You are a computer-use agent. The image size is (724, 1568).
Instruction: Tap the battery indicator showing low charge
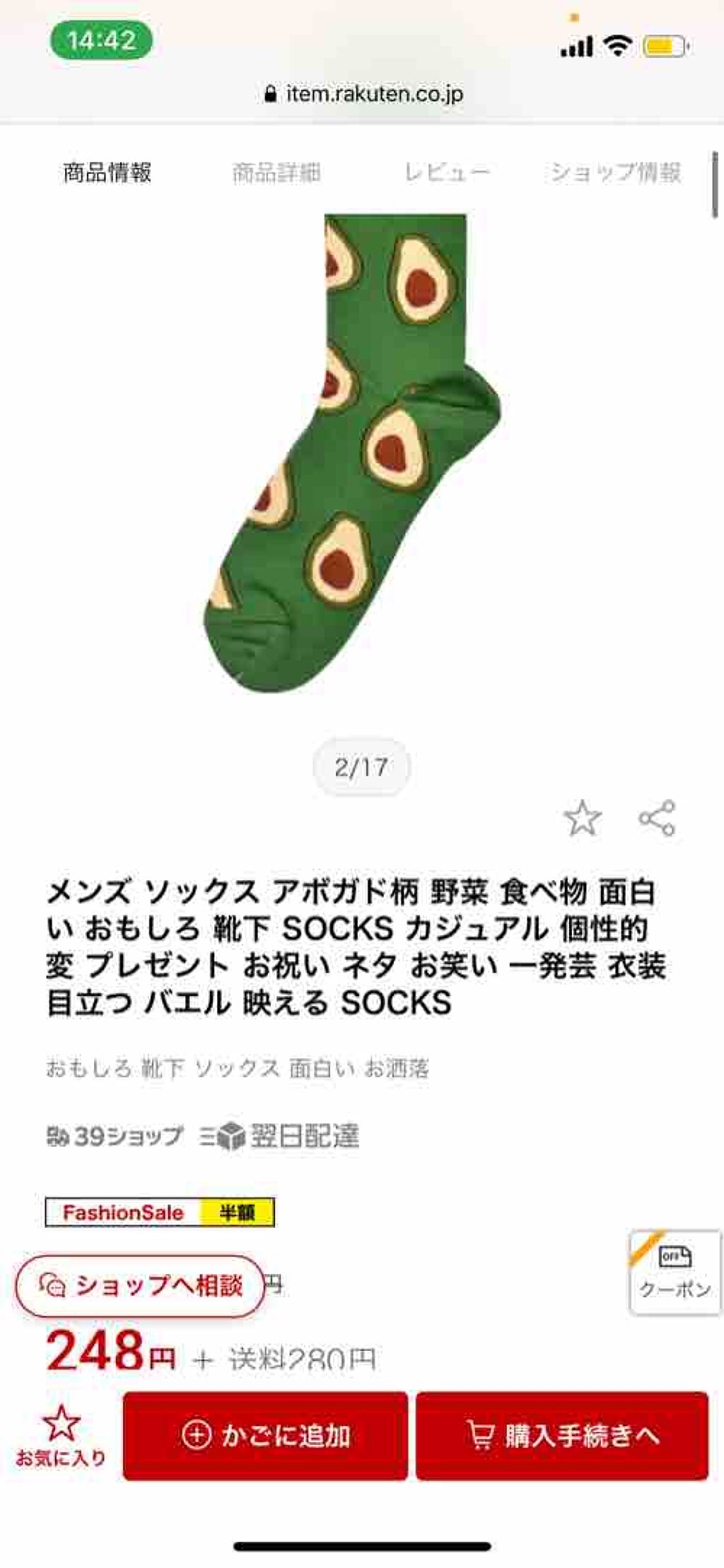pos(665,44)
